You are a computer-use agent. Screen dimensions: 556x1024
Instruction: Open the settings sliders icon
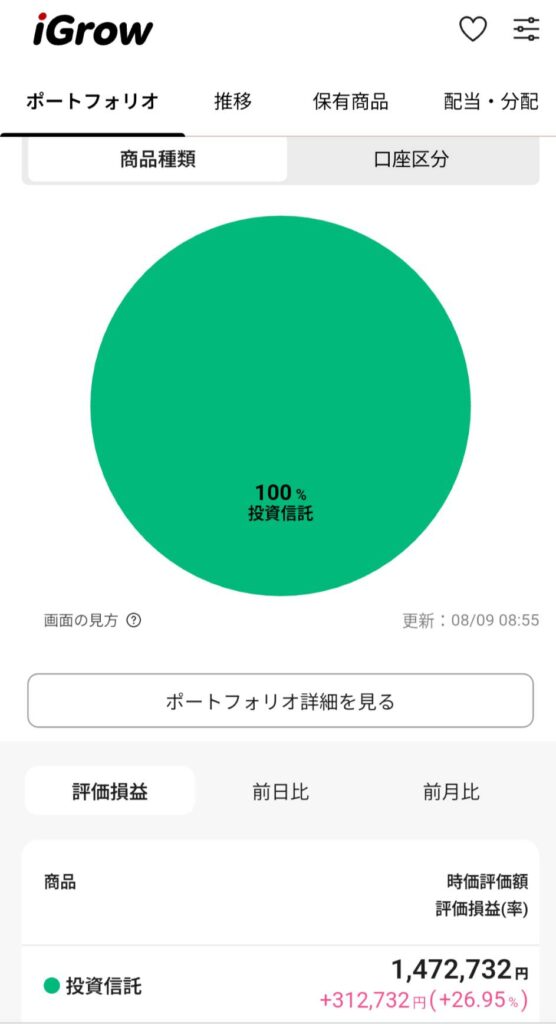pos(526,29)
